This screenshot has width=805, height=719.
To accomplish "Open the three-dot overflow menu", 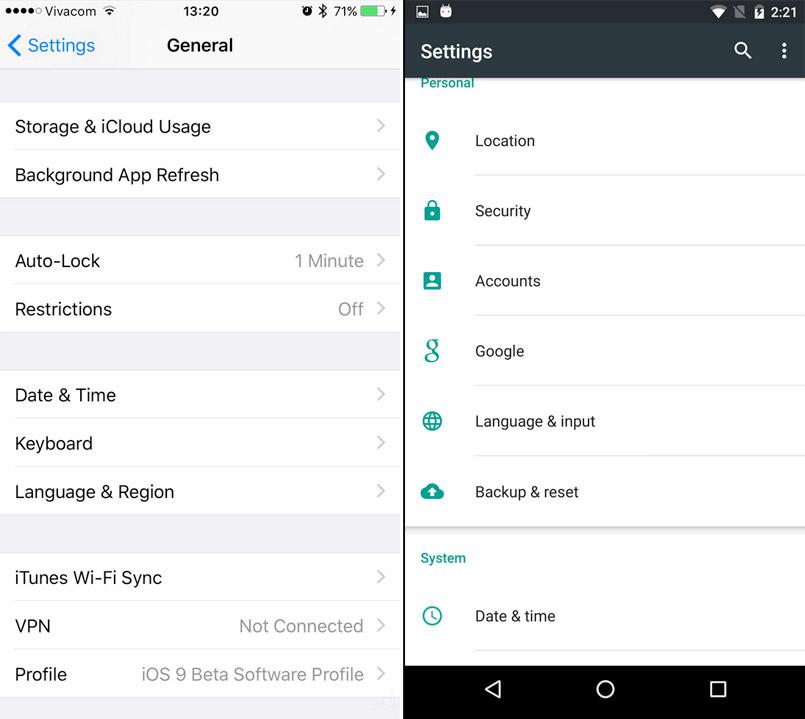I will tap(783, 51).
